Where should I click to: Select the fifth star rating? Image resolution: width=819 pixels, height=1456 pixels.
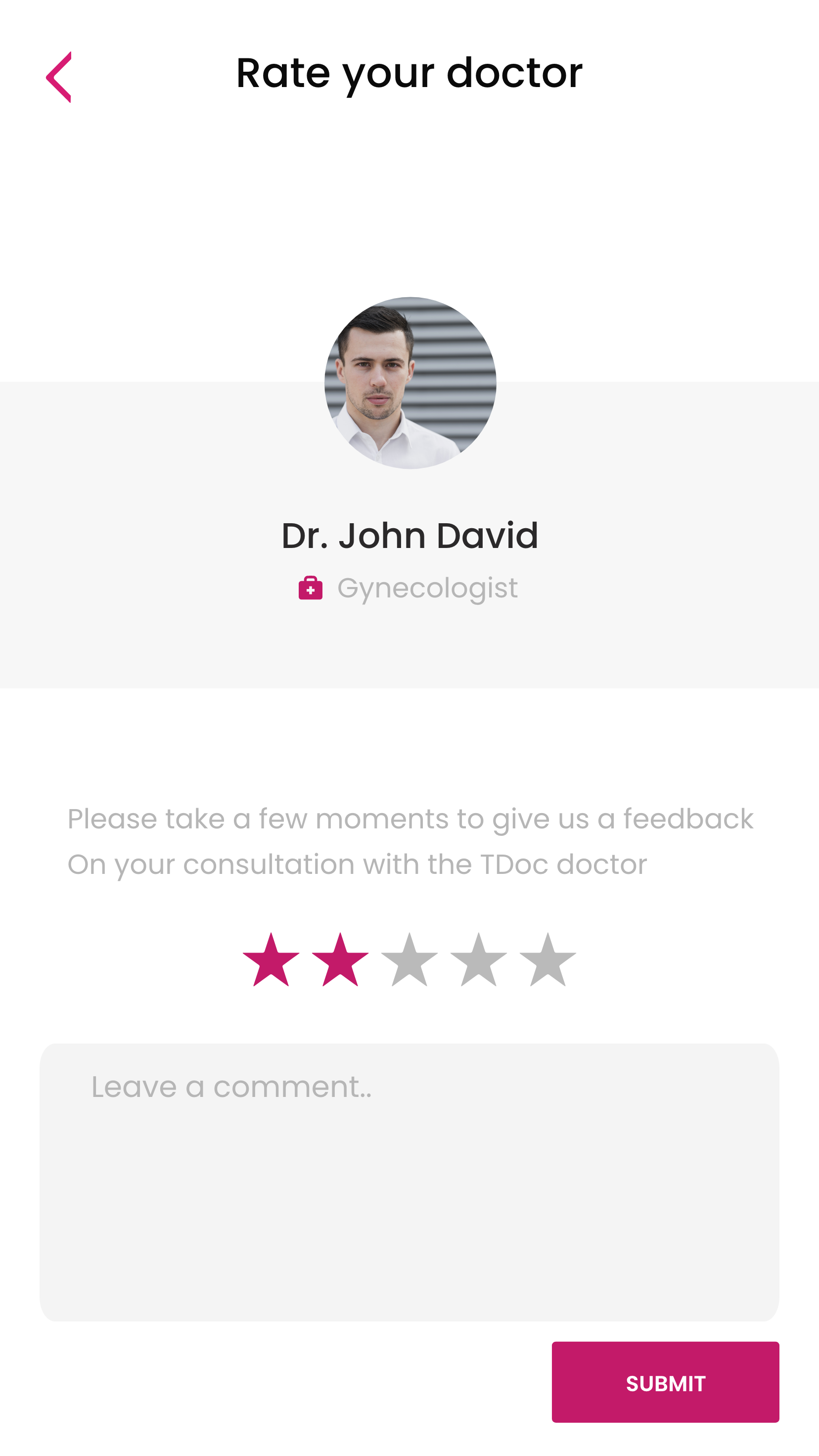[547, 961]
